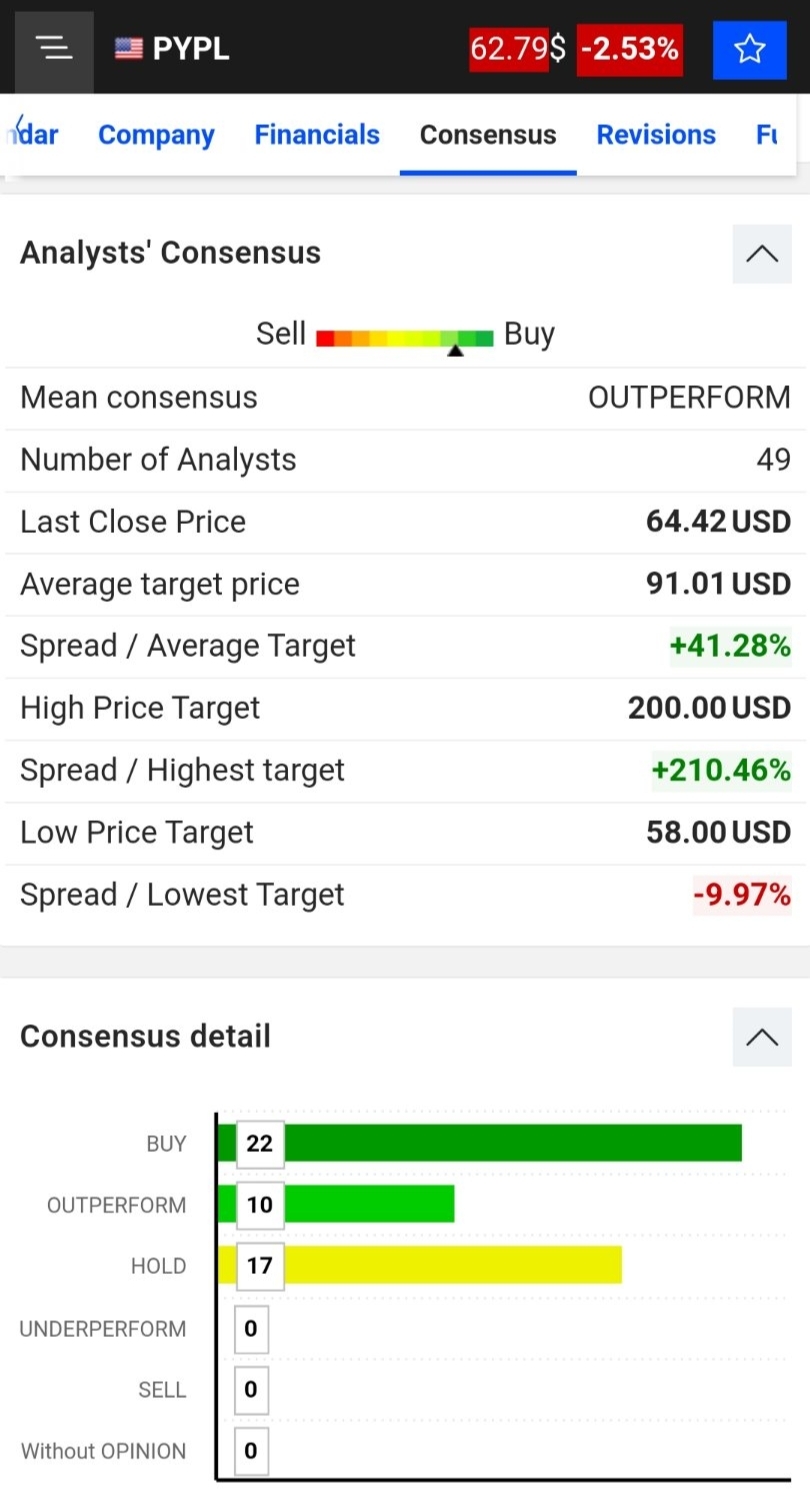Screen dimensions: 810x1491
Task: Switch to the Company tab
Action: pos(156,135)
